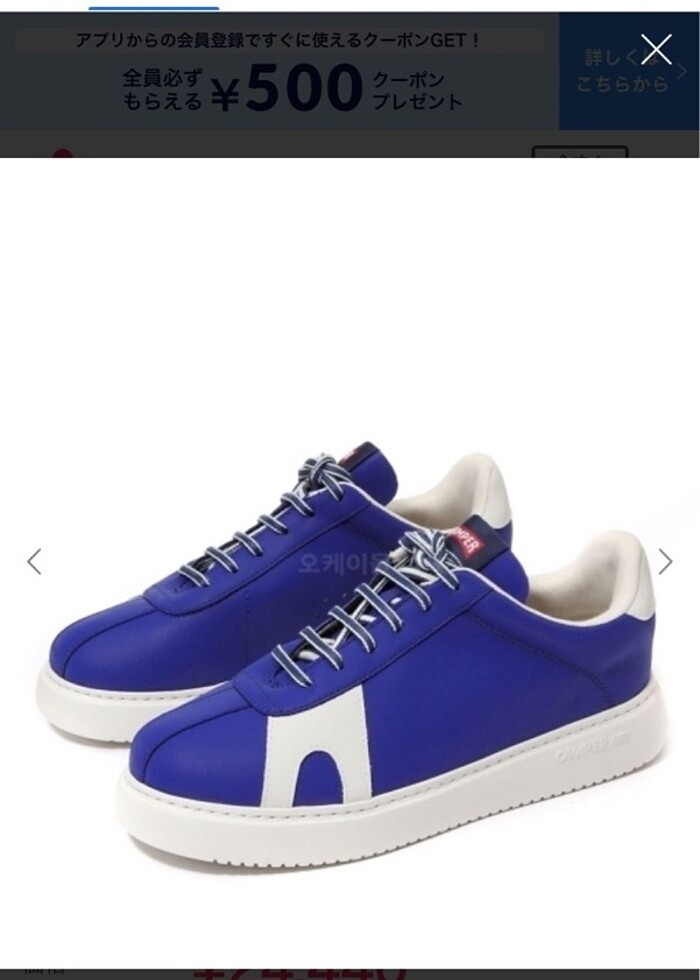Close the product image viewer
The image size is (700, 980).
(x=656, y=49)
